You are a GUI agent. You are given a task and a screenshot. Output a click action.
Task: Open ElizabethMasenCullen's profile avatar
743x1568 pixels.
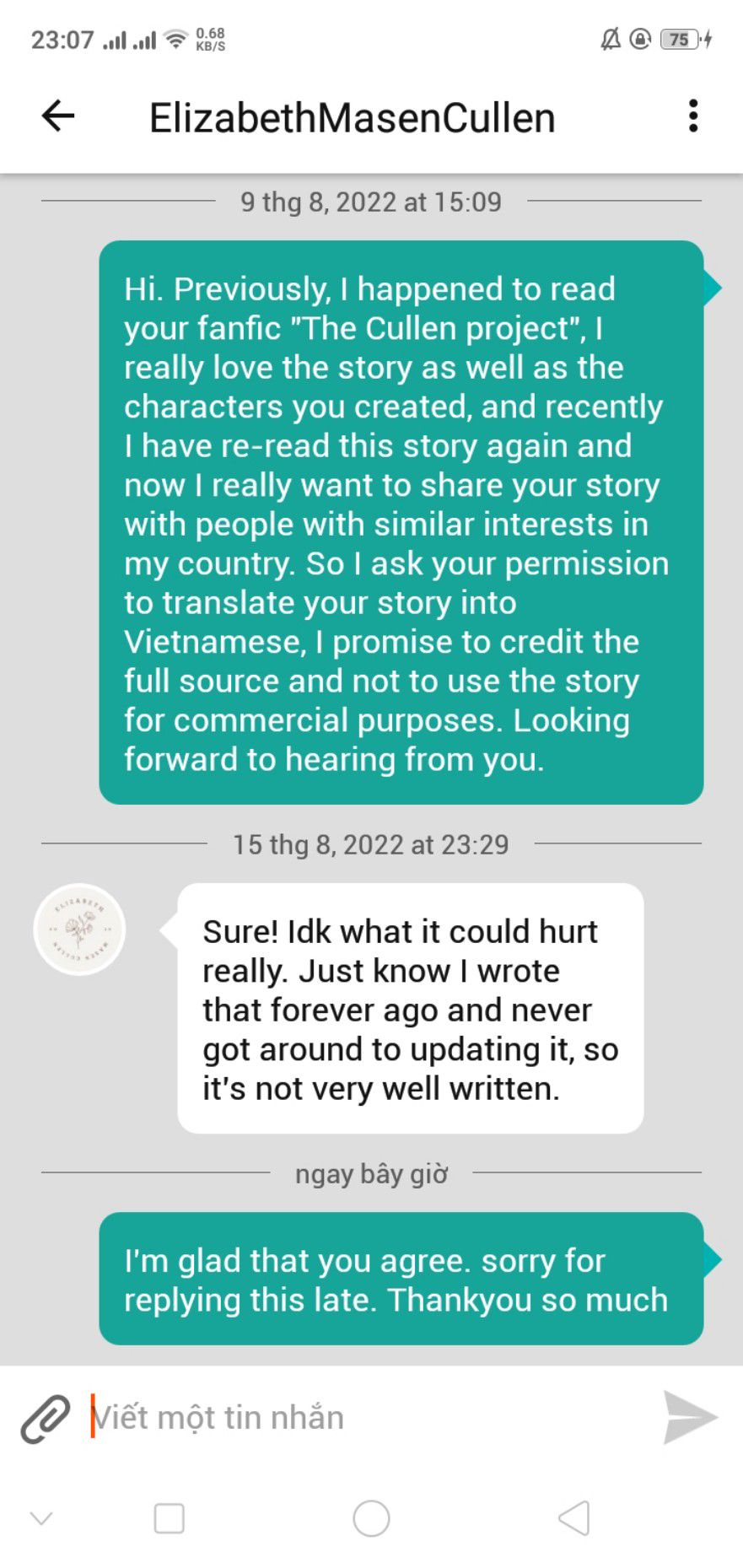point(79,929)
